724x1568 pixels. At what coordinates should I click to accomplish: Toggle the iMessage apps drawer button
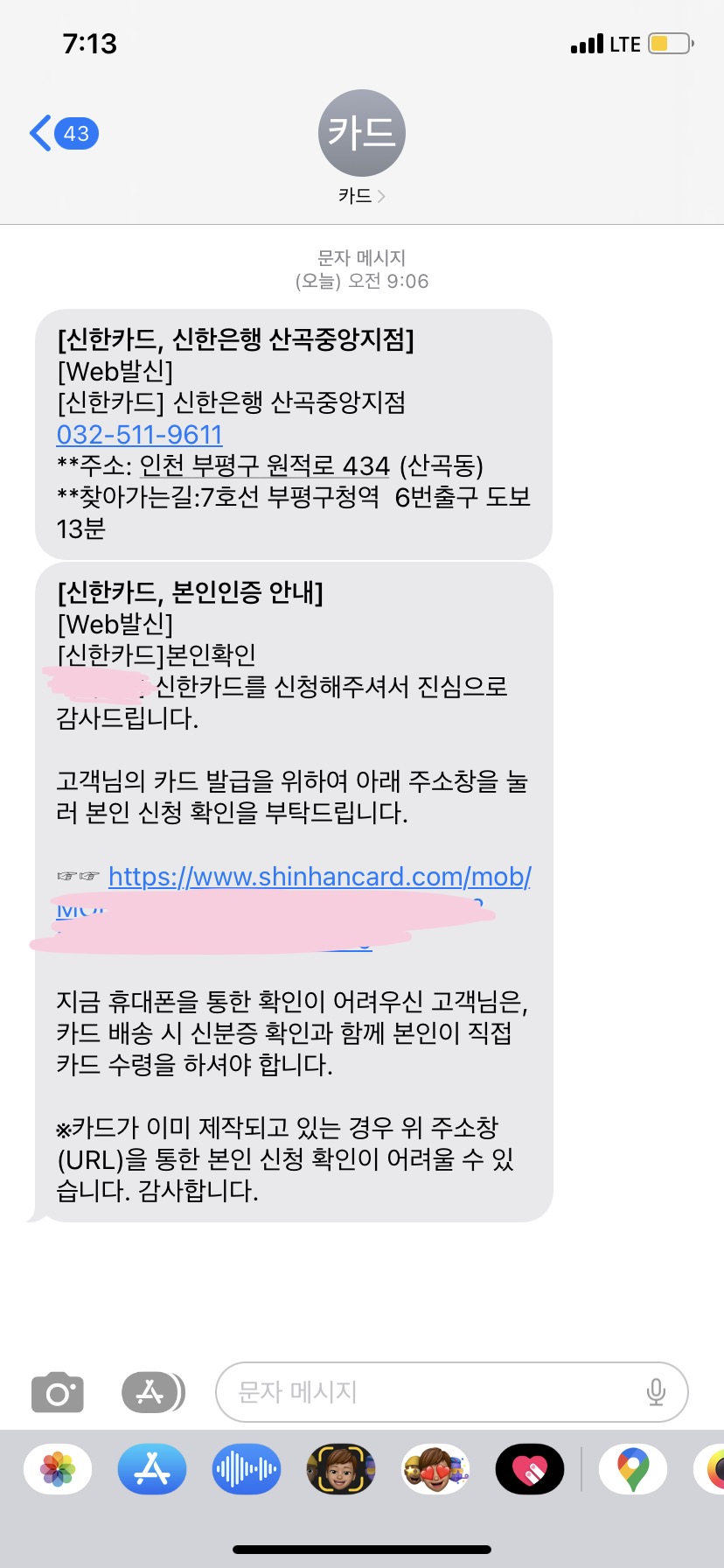pyautogui.click(x=152, y=1392)
